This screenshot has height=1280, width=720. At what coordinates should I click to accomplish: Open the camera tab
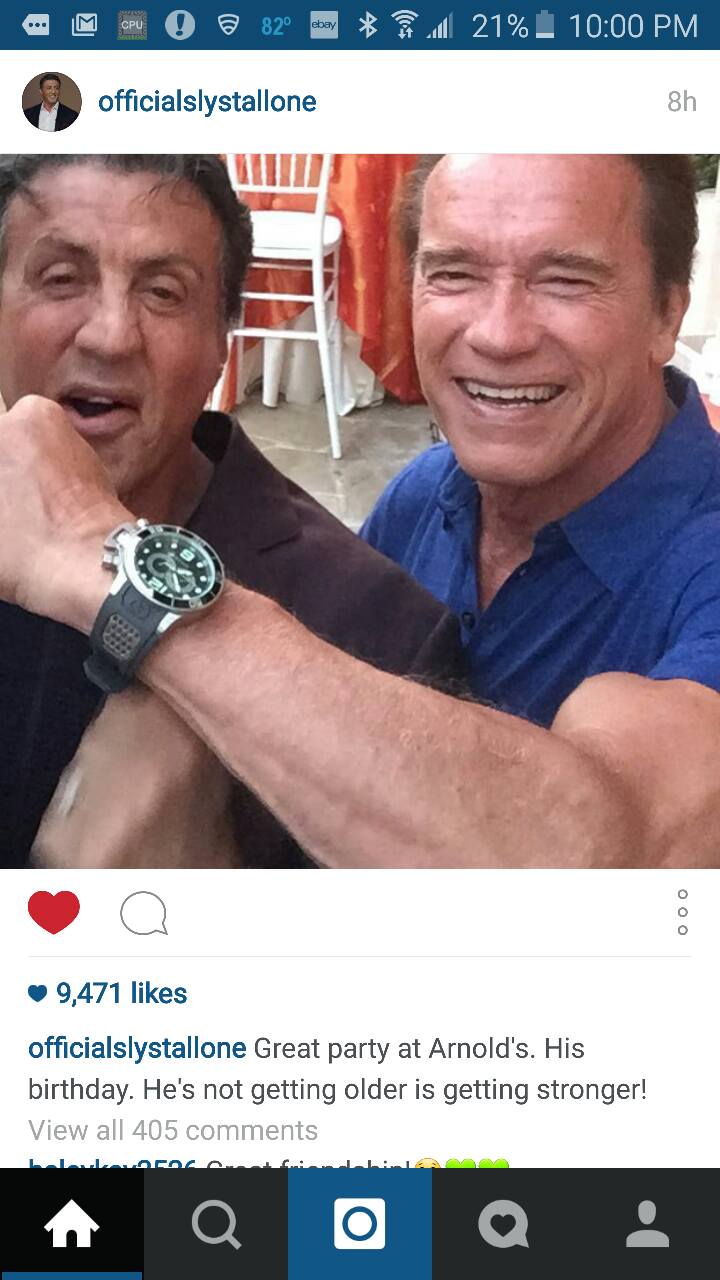click(360, 1224)
